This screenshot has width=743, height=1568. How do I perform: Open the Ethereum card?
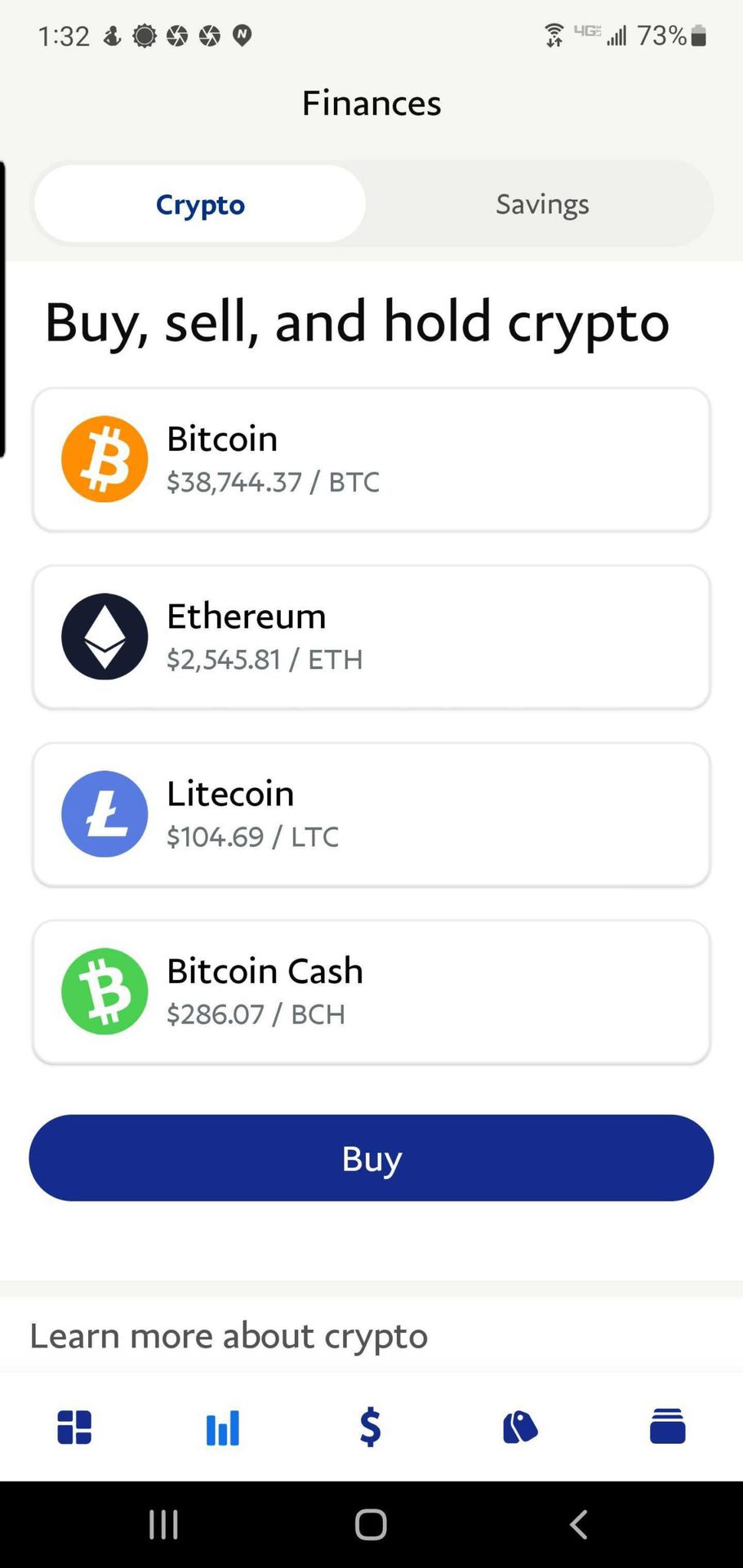(371, 636)
